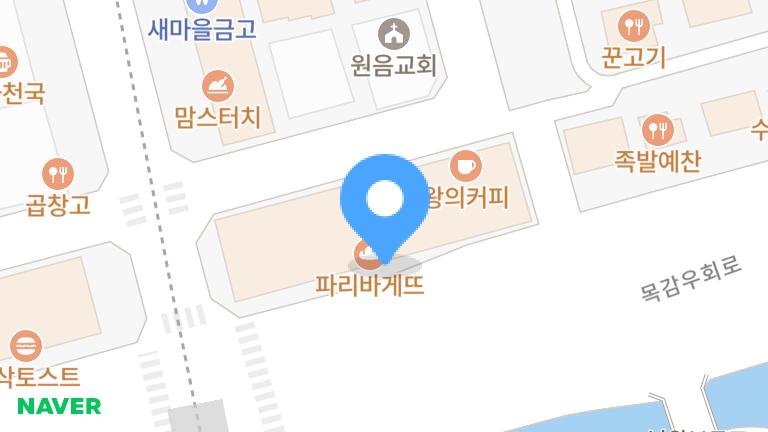
Task: Select the 족발예찬 restaurant marker
Action: tap(657, 129)
